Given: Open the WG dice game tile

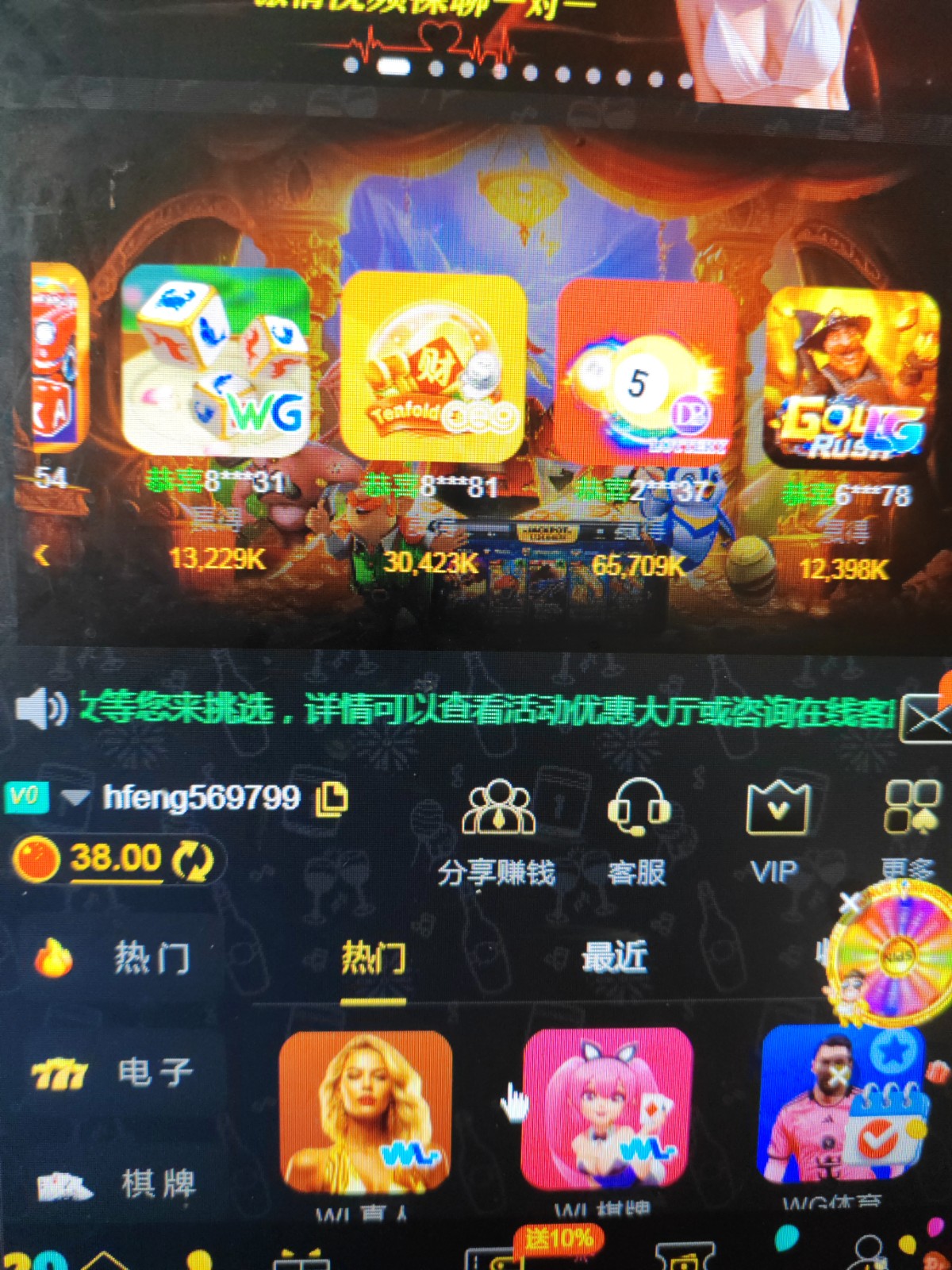Looking at the screenshot, I should (215, 361).
